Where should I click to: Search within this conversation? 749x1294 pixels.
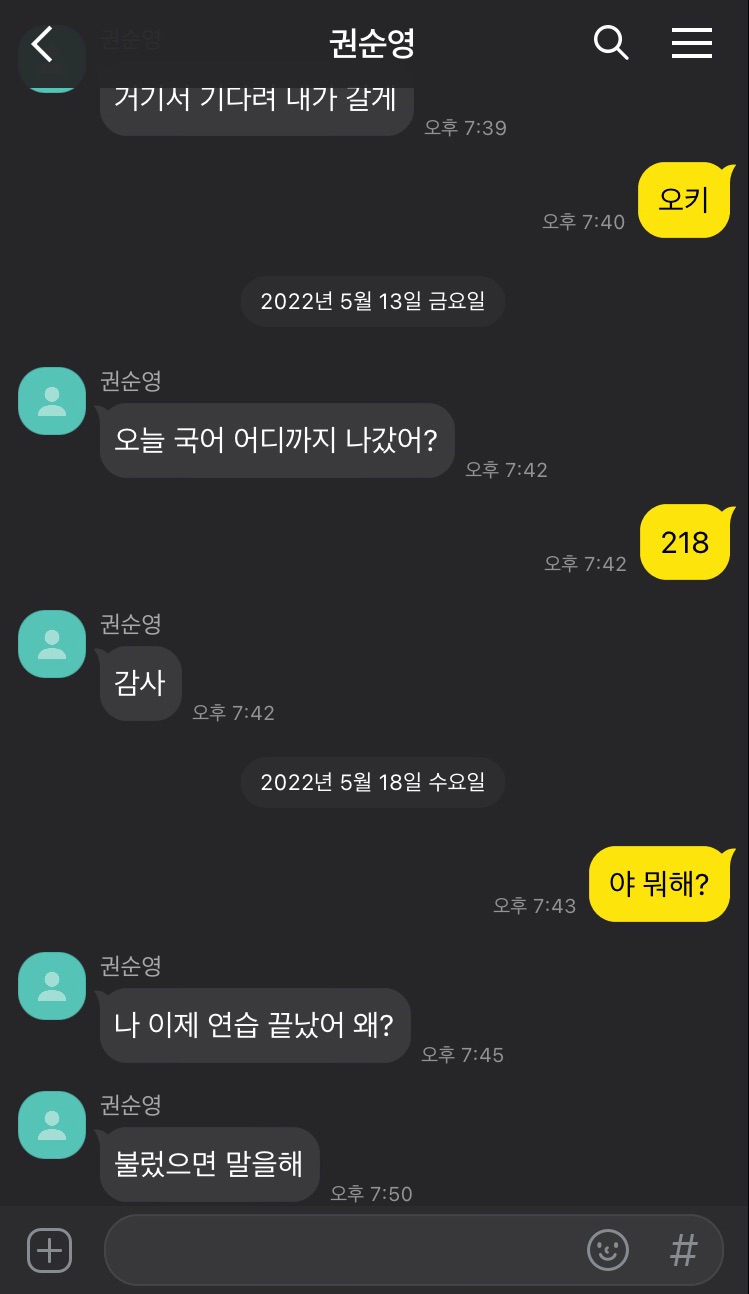[610, 43]
